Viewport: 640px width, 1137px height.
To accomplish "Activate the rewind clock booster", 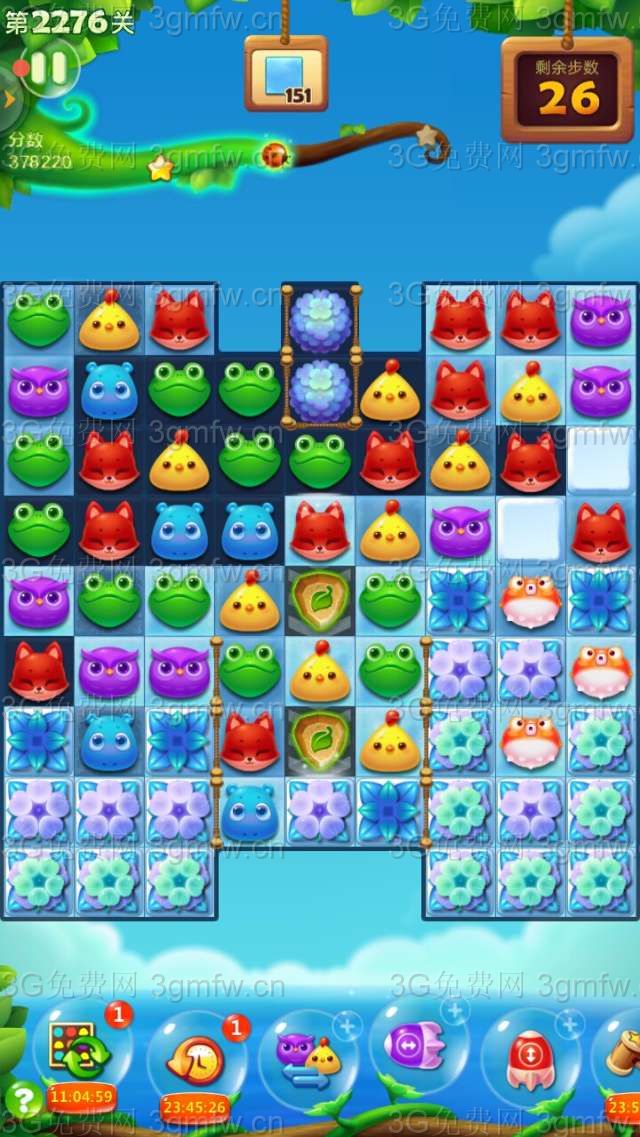I will 196,1060.
